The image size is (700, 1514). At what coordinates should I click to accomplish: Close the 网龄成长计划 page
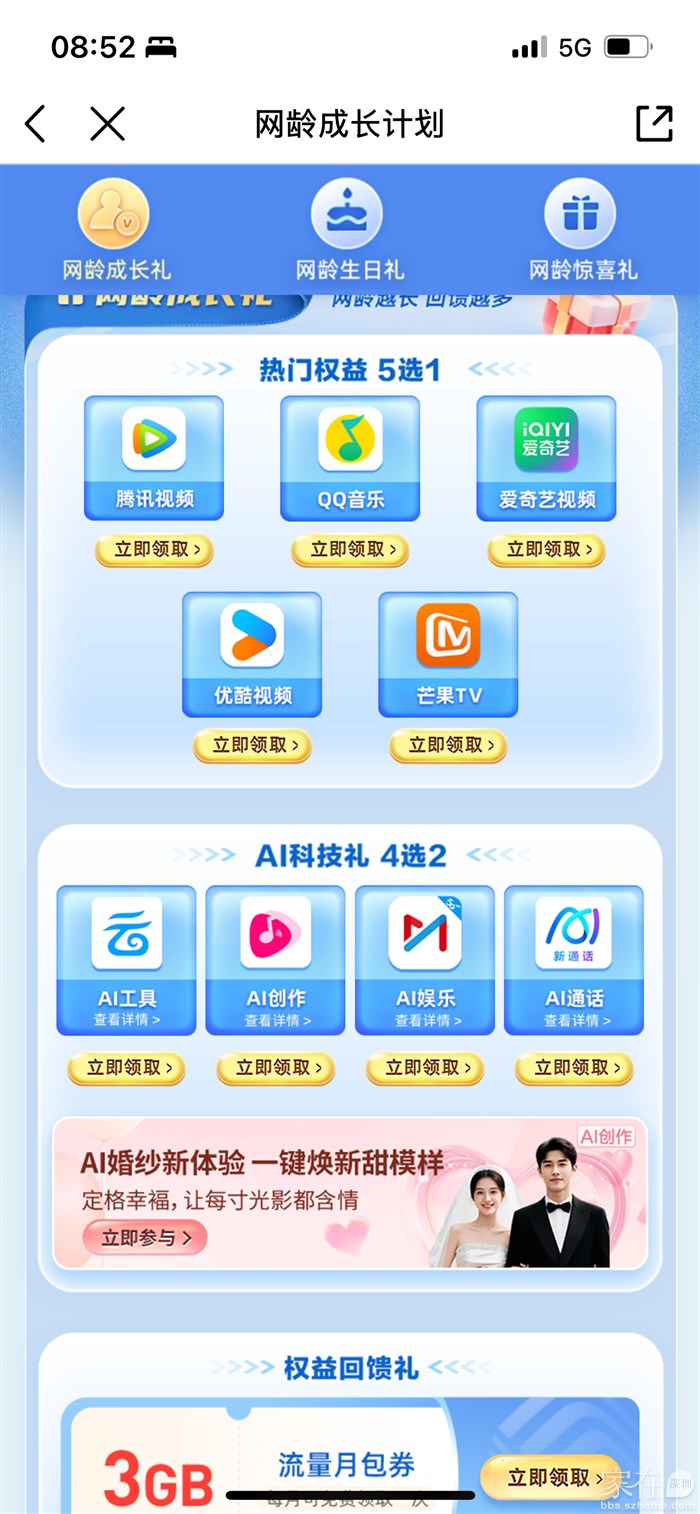pos(107,124)
